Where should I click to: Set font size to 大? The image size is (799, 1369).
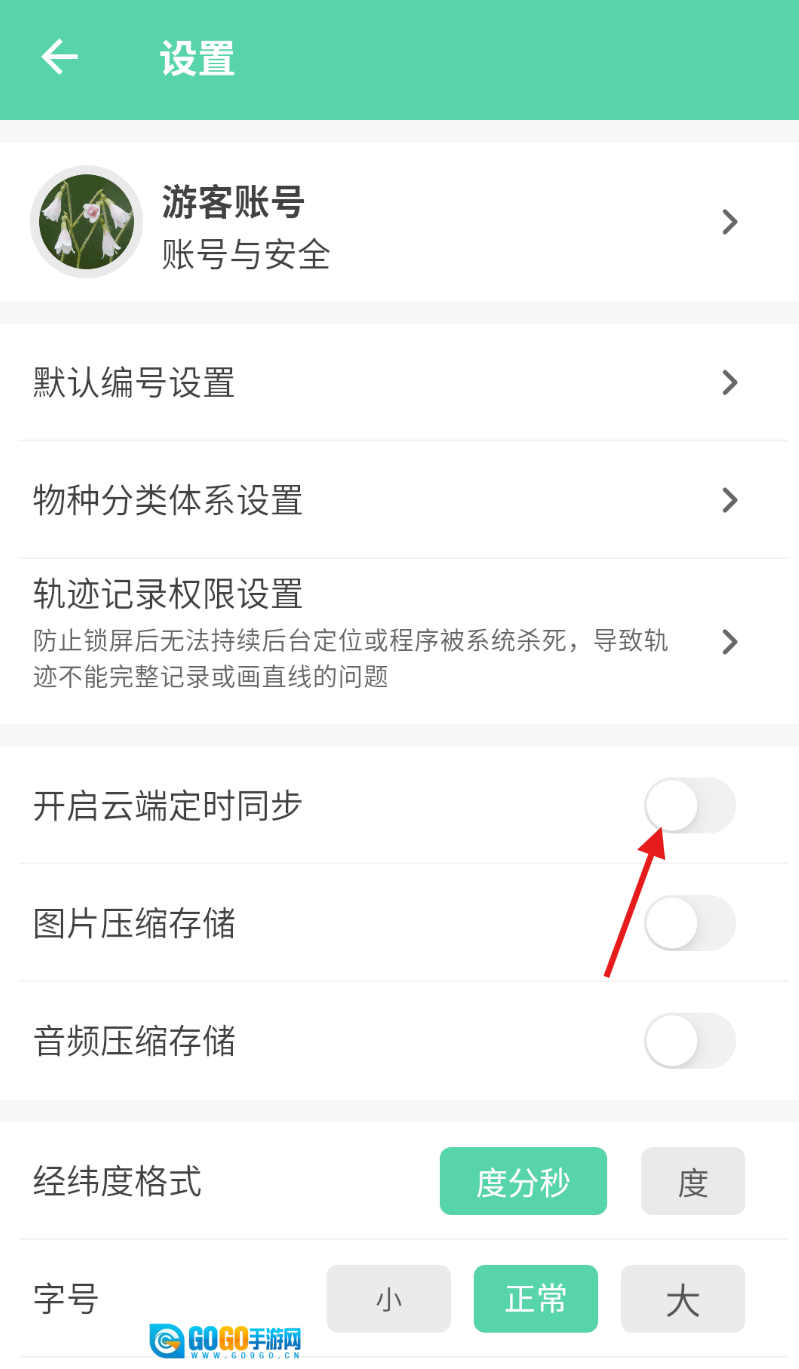pyautogui.click(x=682, y=1299)
